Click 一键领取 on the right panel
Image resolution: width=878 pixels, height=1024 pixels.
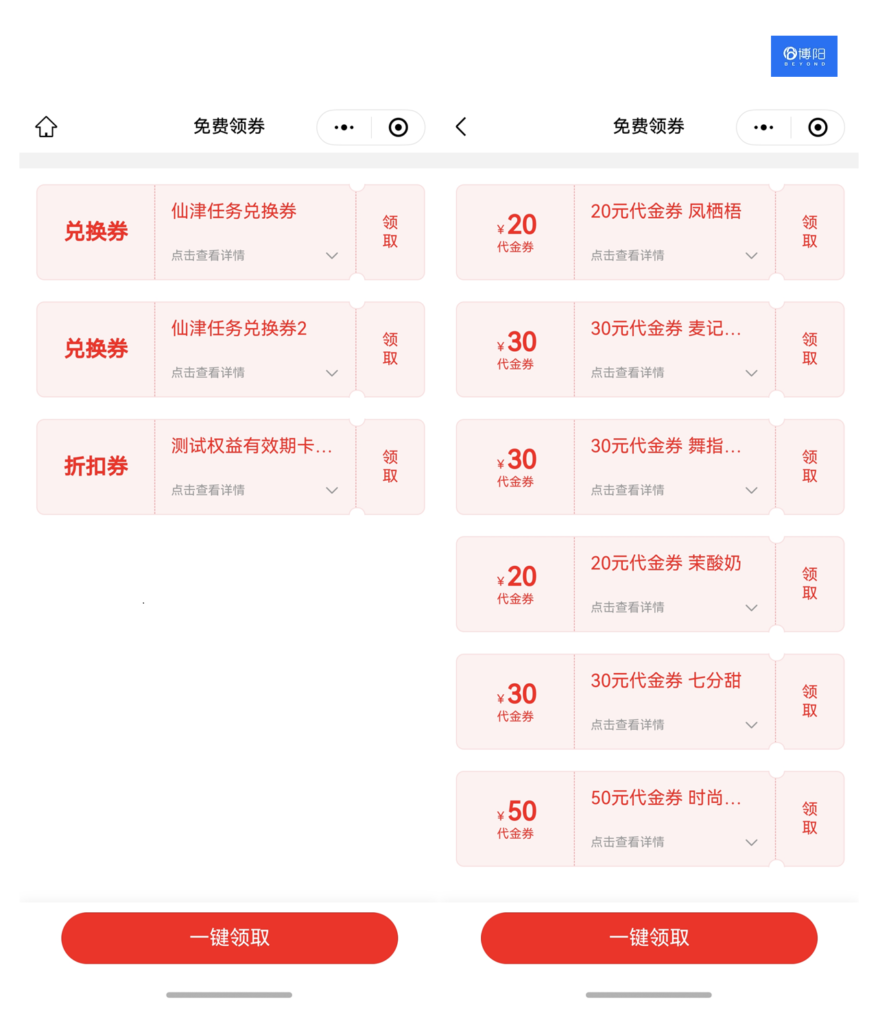(648, 938)
